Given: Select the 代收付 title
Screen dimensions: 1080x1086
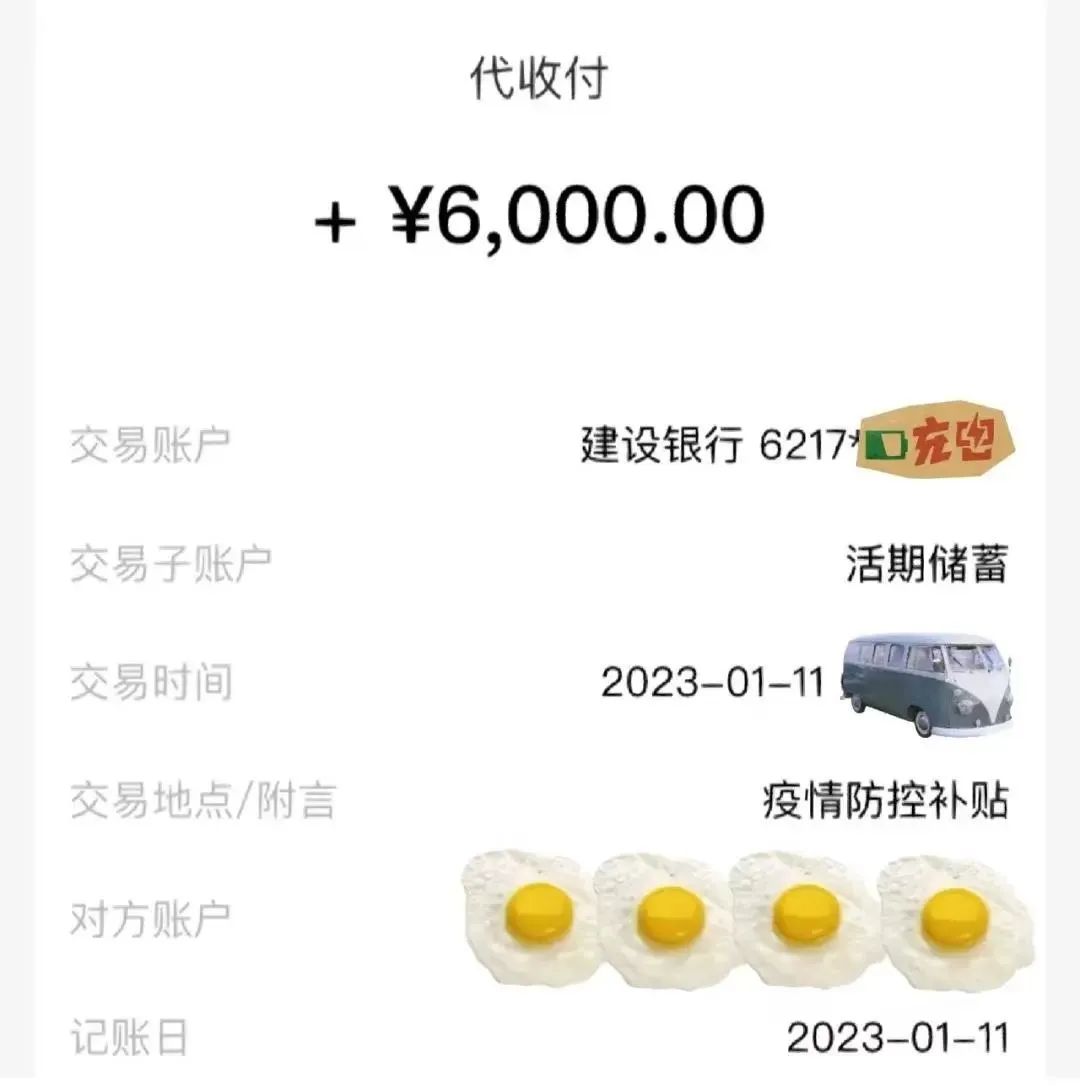Looking at the screenshot, I should pos(540,82).
